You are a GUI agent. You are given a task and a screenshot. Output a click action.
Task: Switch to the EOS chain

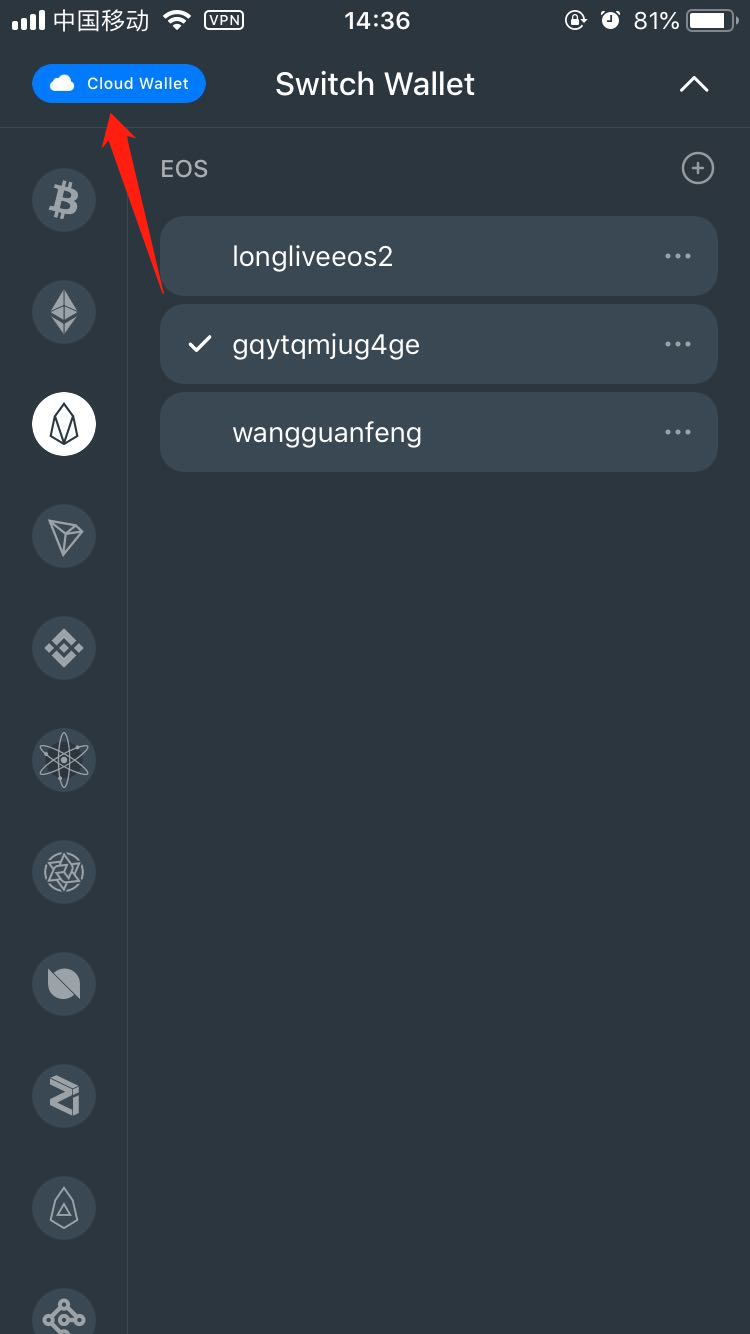pos(64,424)
